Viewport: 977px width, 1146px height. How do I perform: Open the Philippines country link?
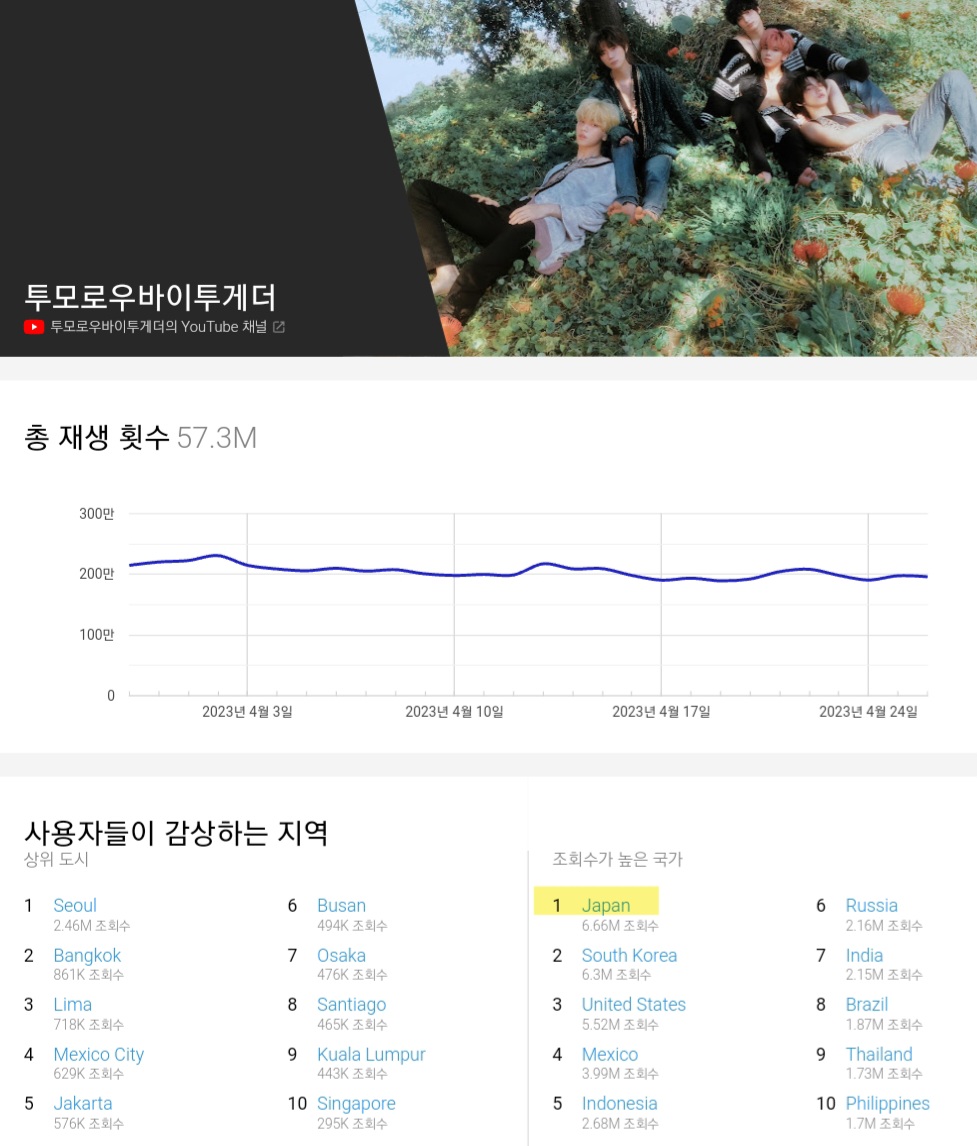887,1104
